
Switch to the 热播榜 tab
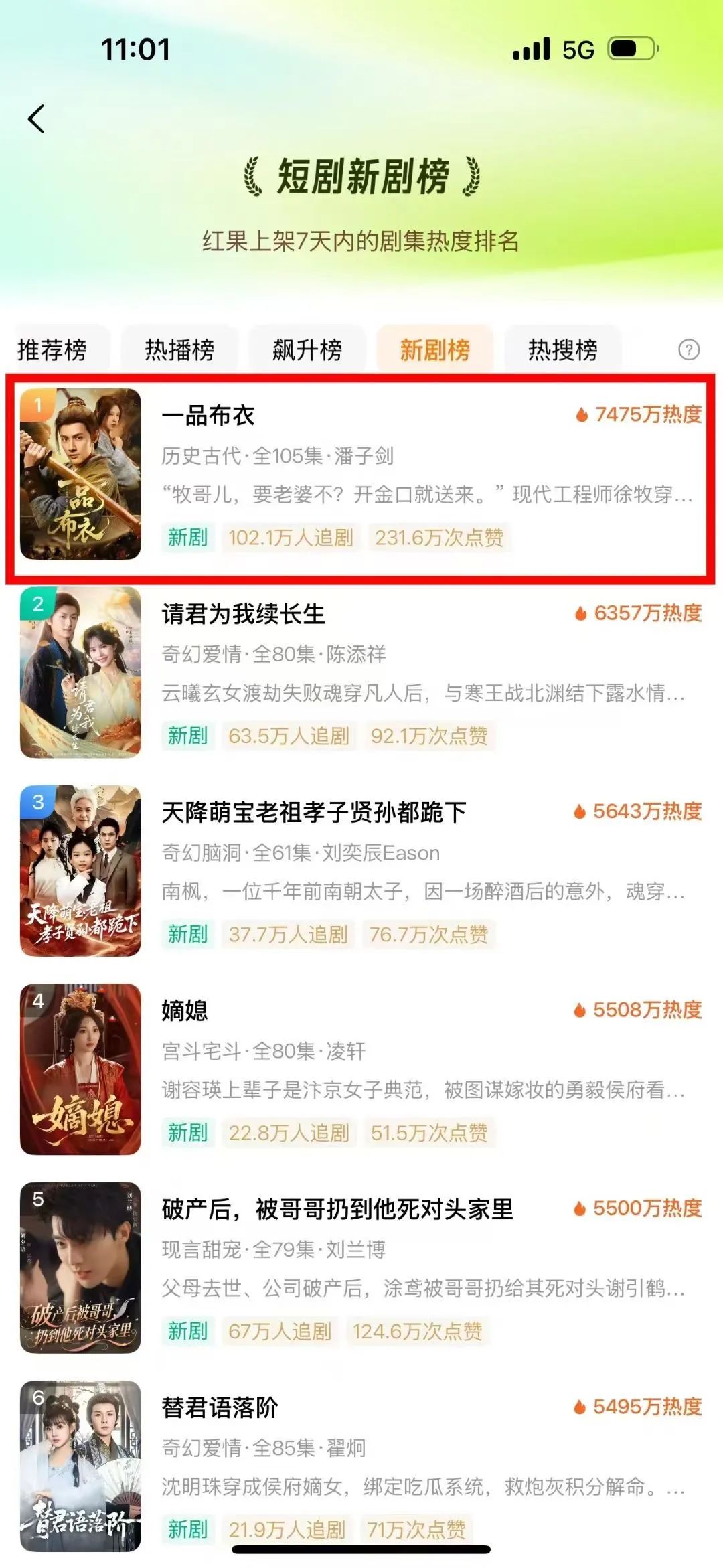pos(179,349)
